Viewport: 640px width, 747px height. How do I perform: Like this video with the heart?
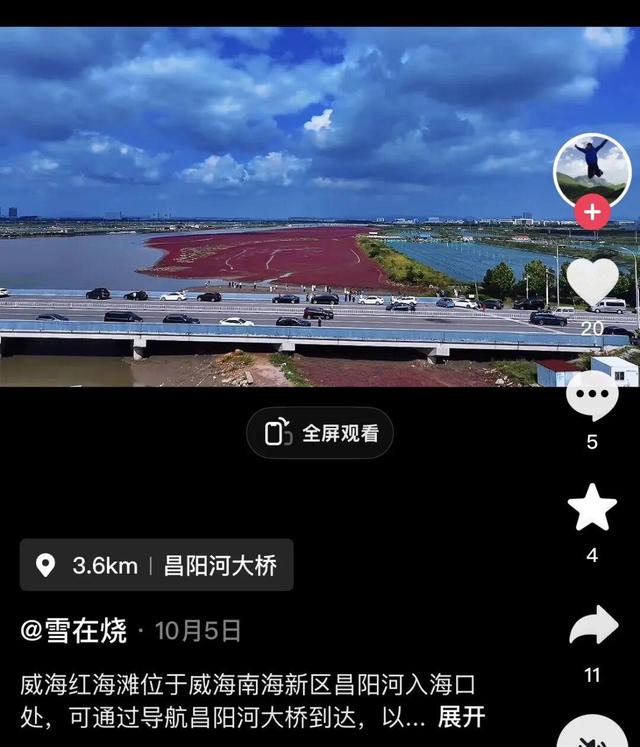point(592,281)
